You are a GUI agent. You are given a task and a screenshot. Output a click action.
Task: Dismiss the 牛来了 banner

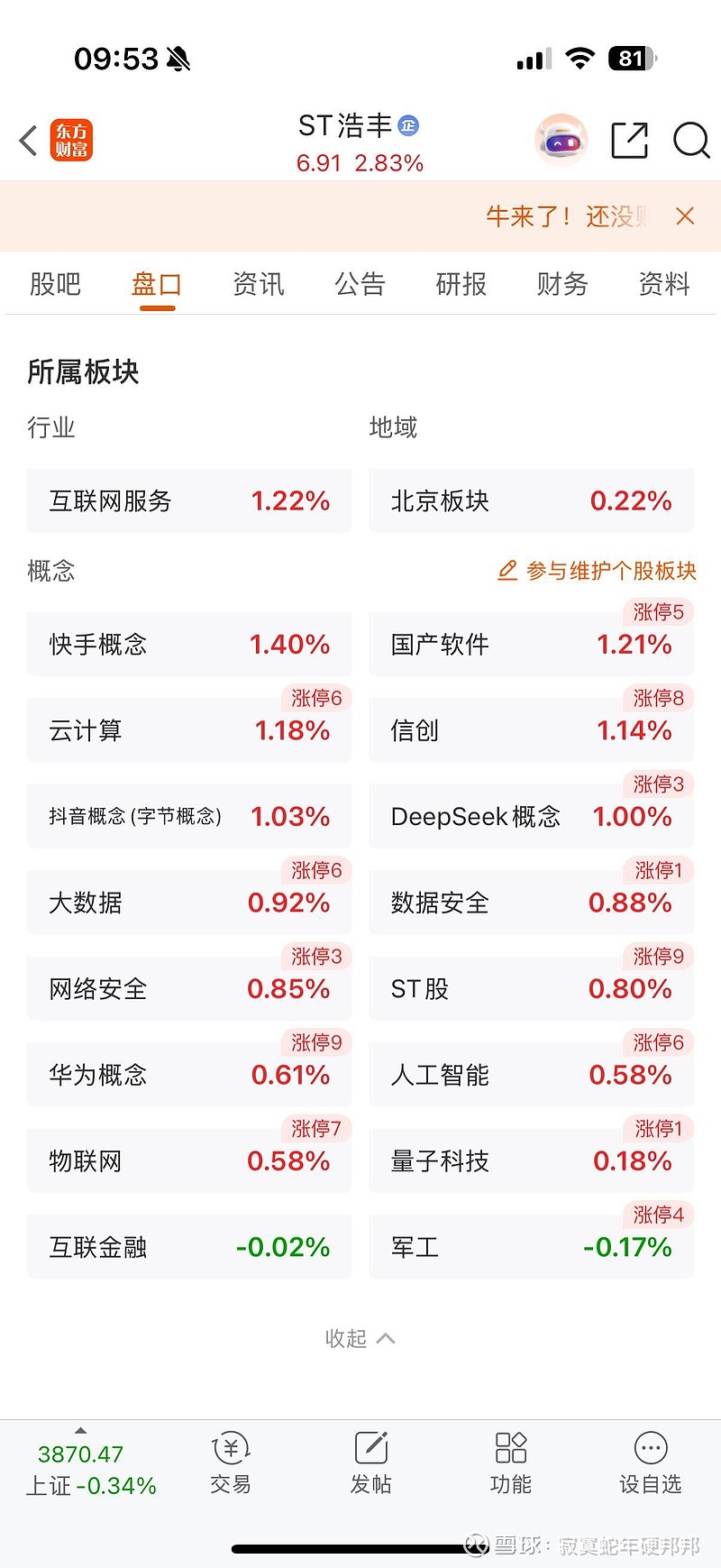click(685, 215)
